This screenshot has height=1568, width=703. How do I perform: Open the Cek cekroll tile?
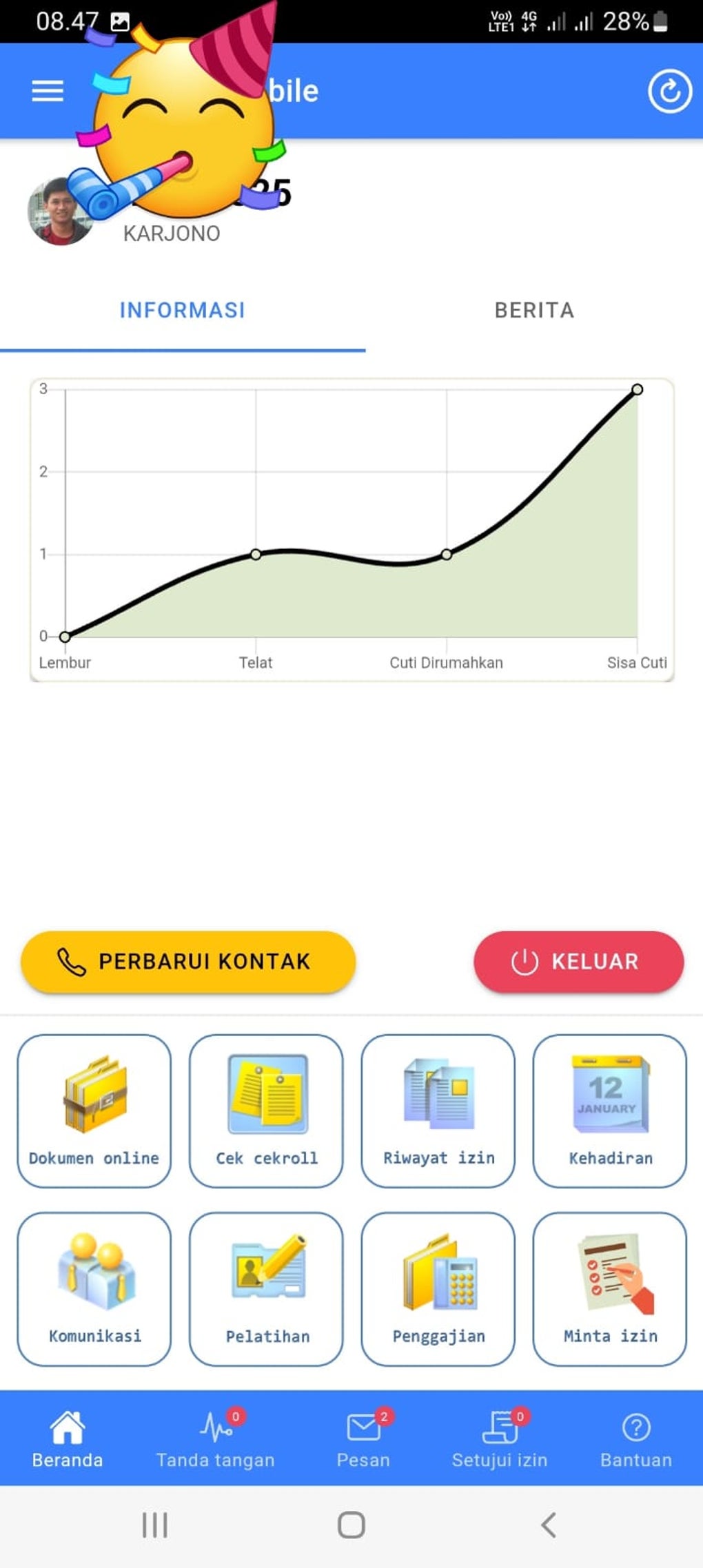(266, 1111)
